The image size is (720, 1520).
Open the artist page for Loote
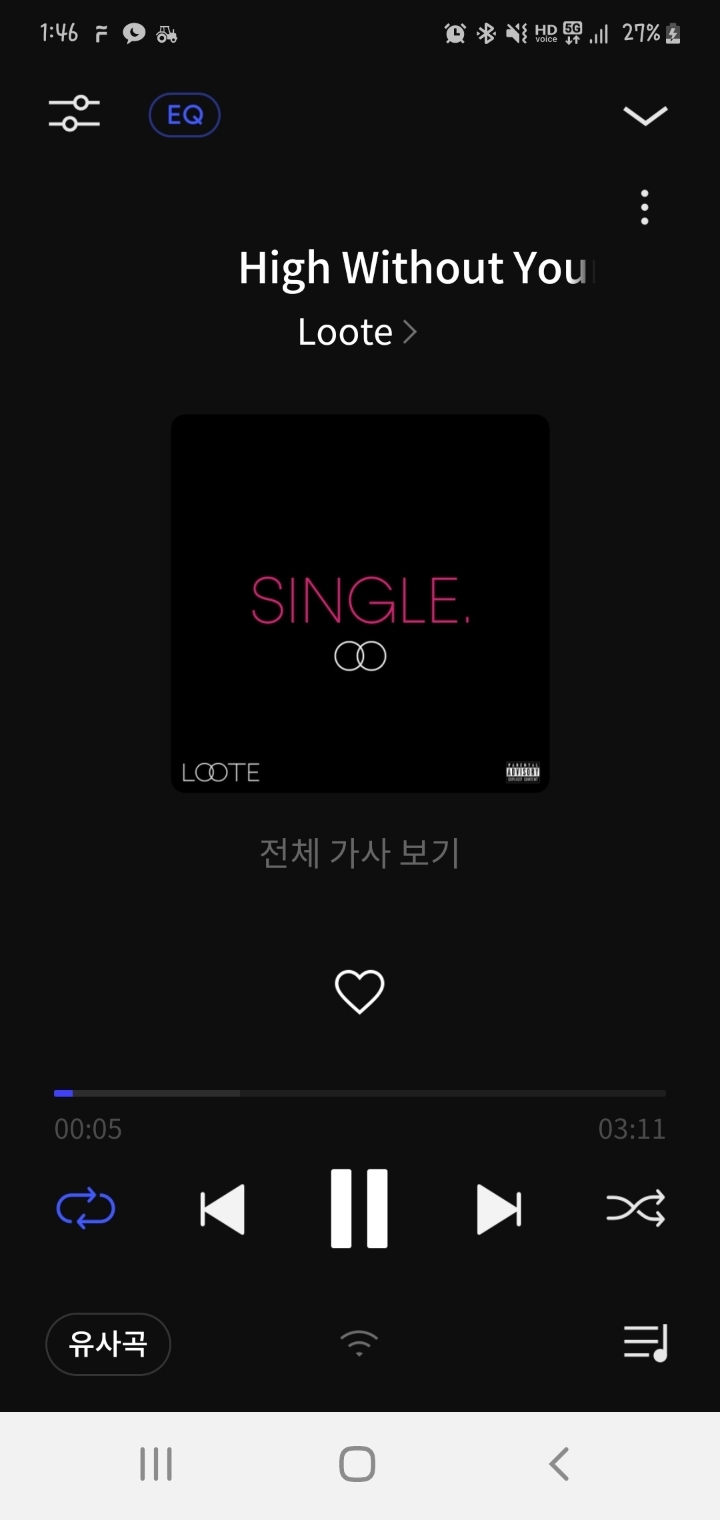[357, 332]
